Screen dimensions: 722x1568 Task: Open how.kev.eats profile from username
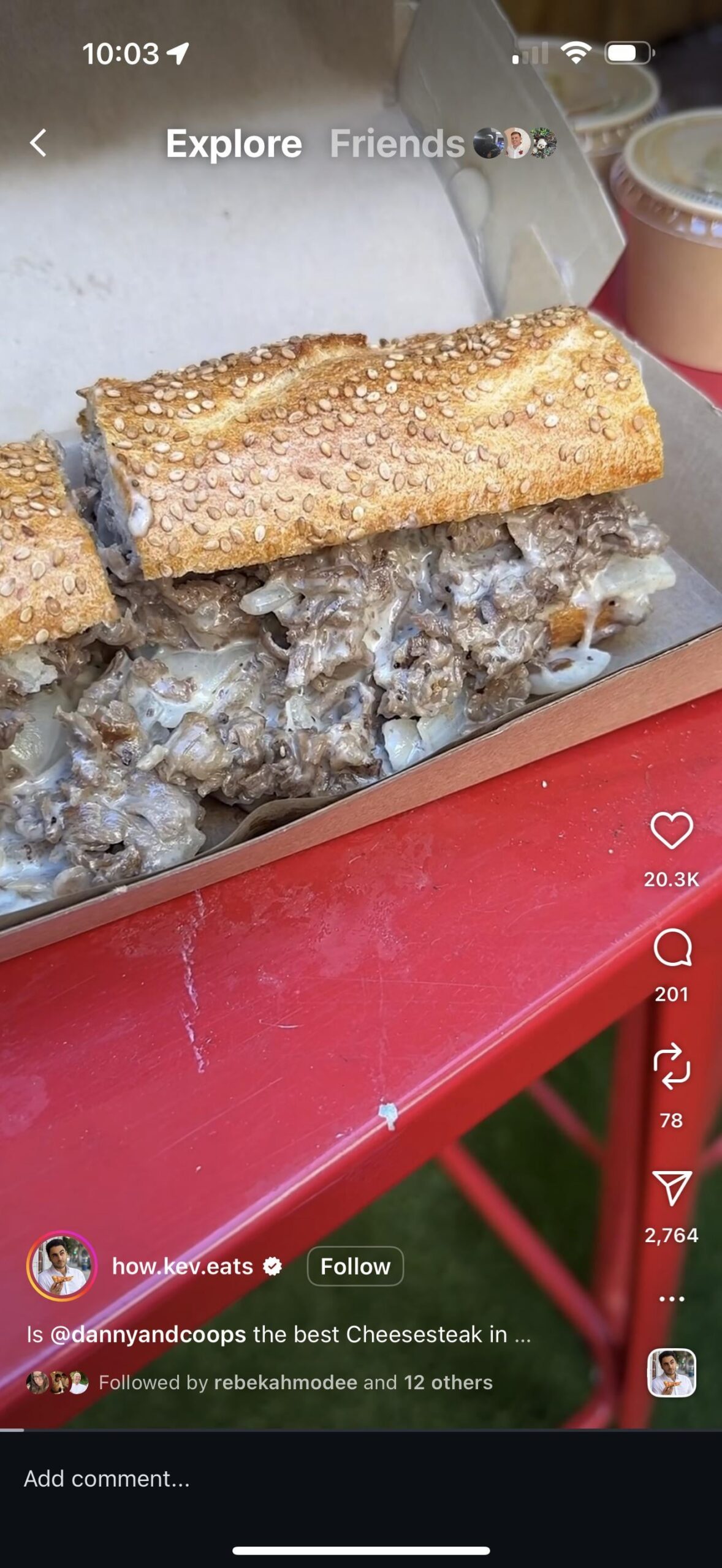tap(182, 1266)
